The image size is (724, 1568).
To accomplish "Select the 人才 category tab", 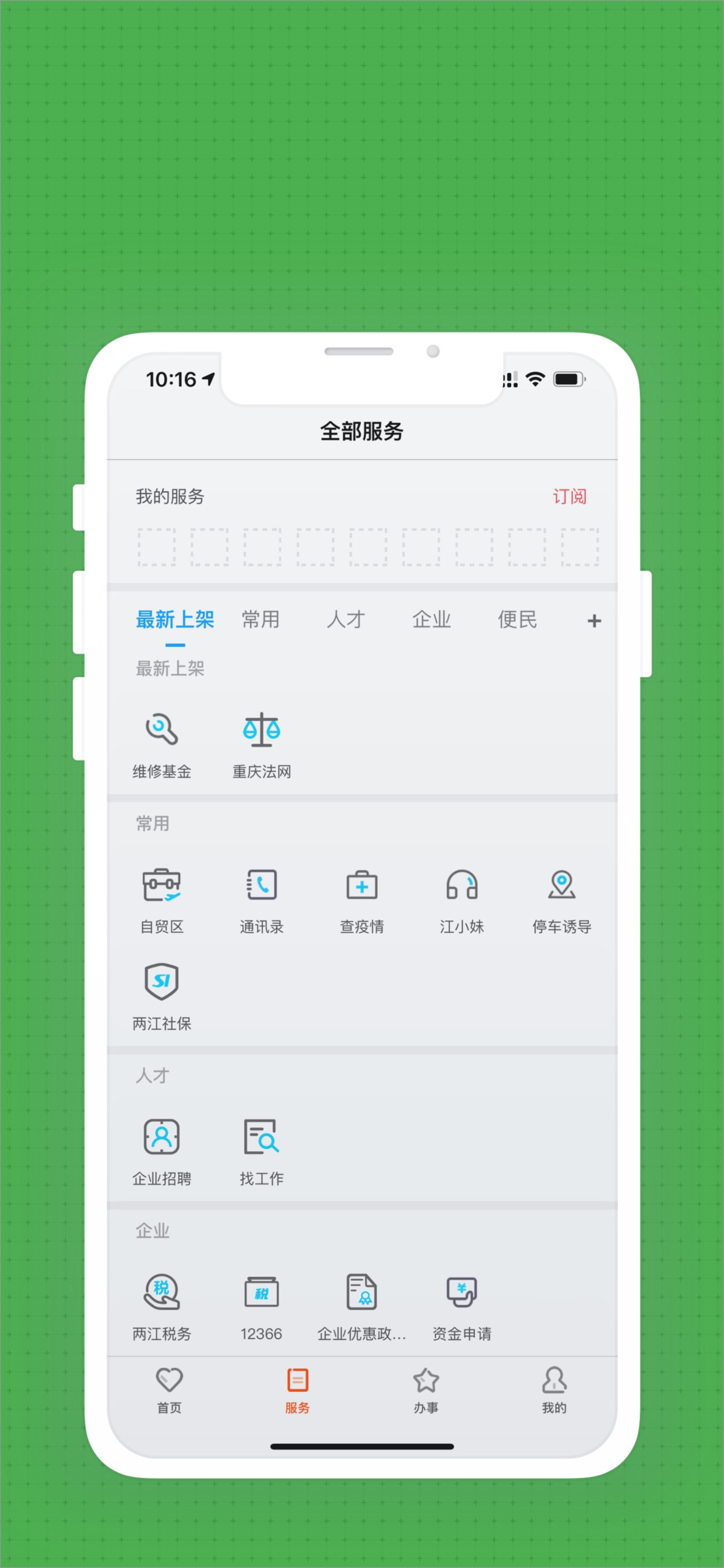I will click(x=346, y=619).
